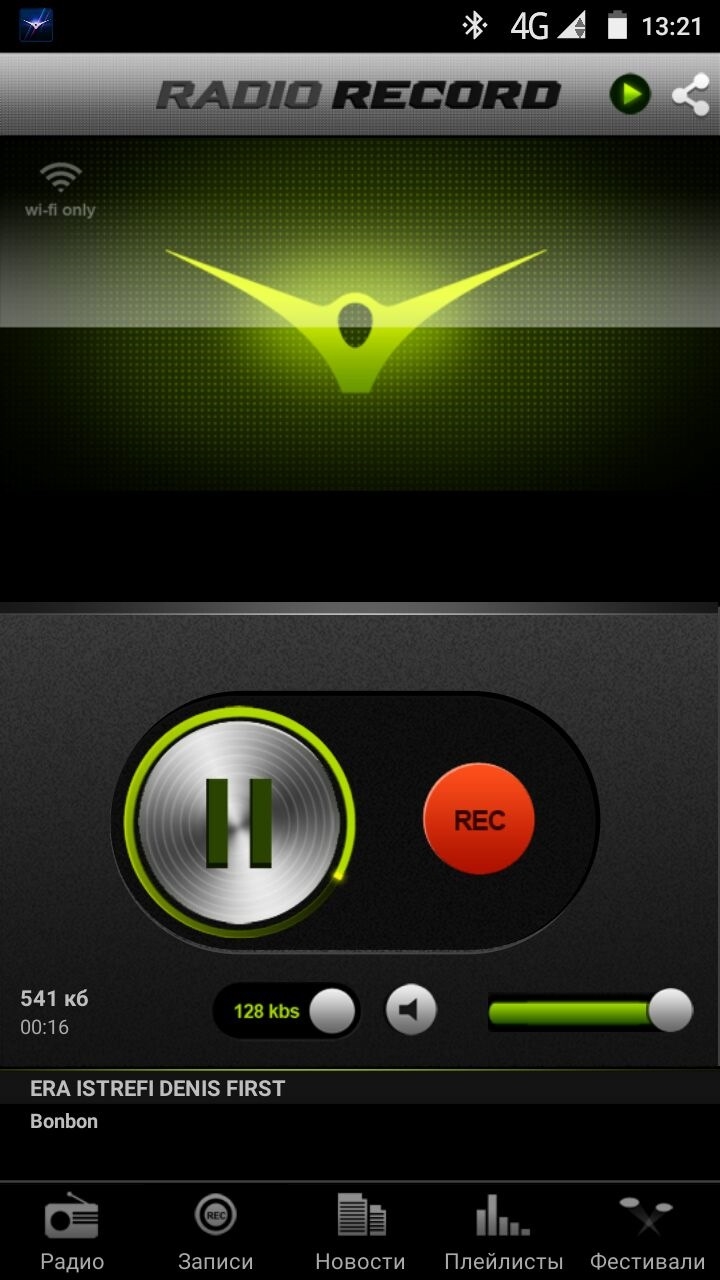This screenshot has width=720, height=1280.
Task: Start recording with the REC button
Action: pyautogui.click(x=479, y=820)
